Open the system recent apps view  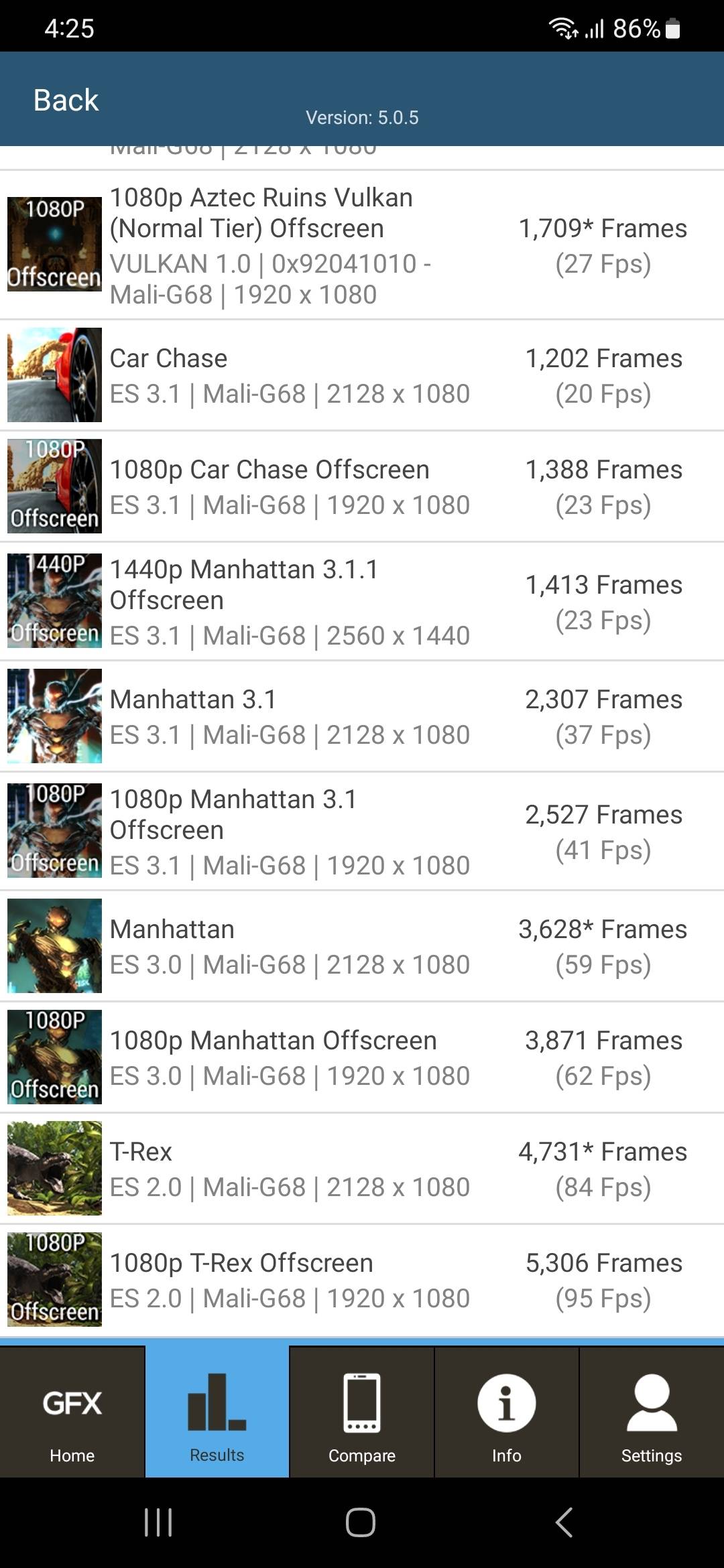click(x=158, y=1522)
